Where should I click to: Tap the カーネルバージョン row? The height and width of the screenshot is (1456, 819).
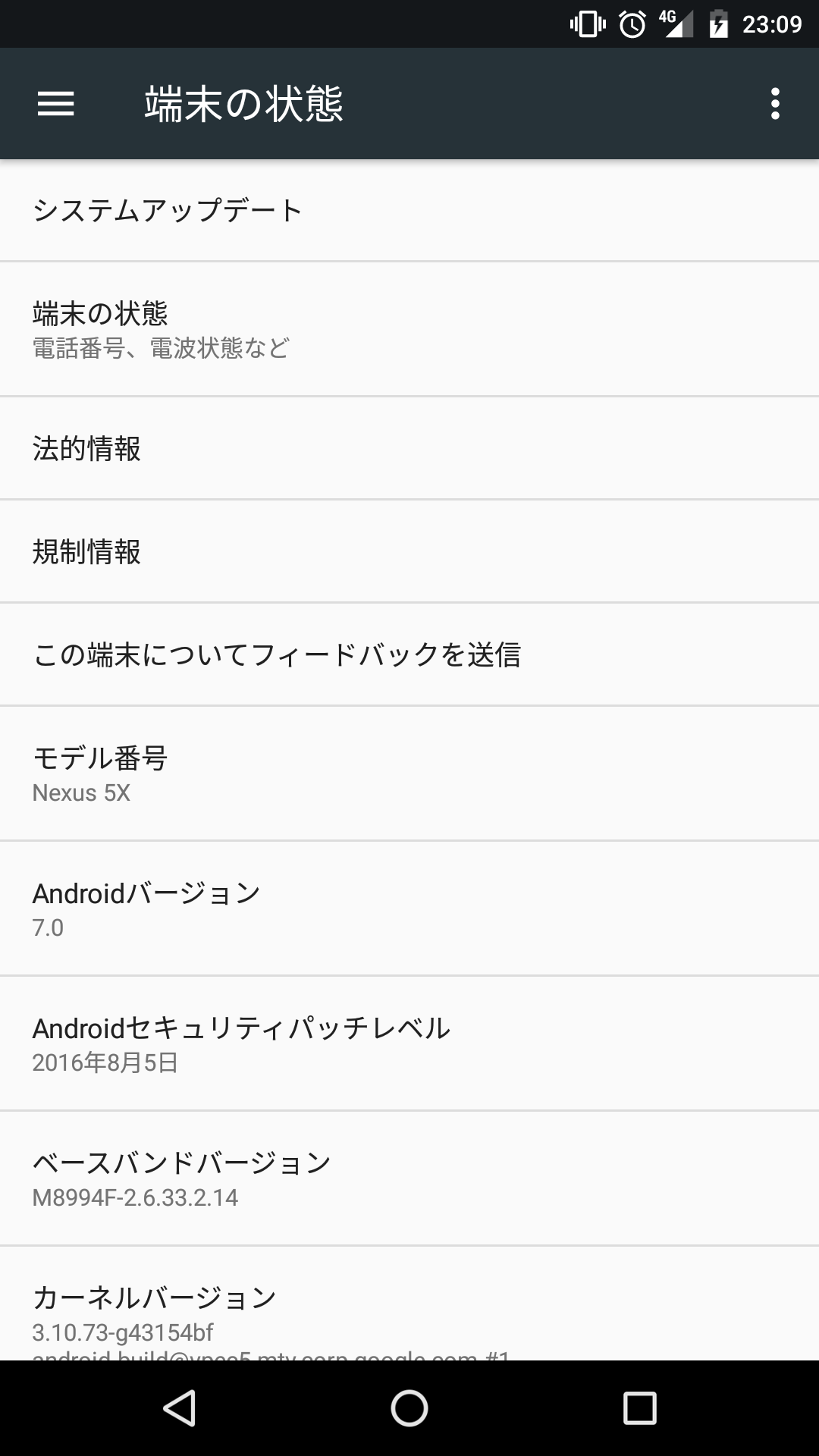pos(409,1304)
